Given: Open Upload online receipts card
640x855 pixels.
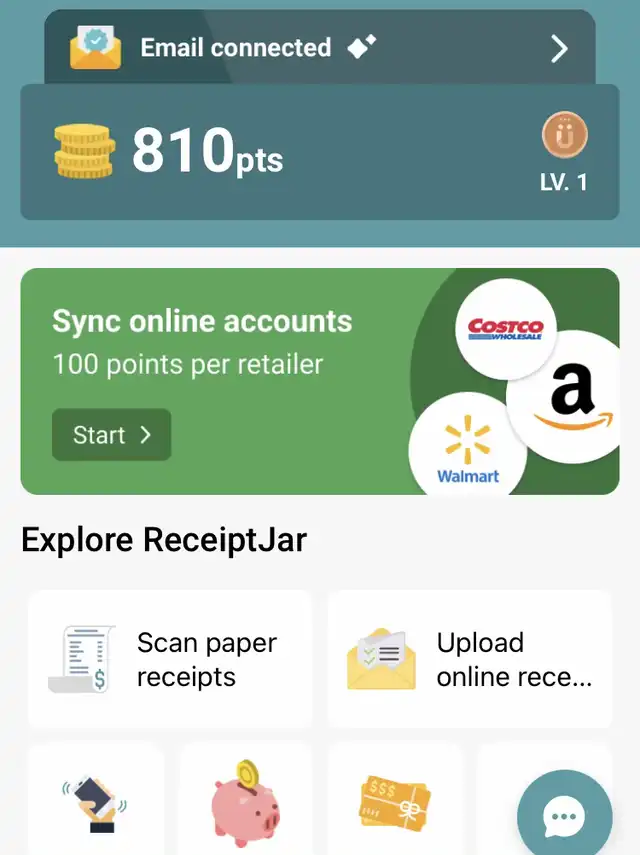Looking at the screenshot, I should click(x=469, y=659).
